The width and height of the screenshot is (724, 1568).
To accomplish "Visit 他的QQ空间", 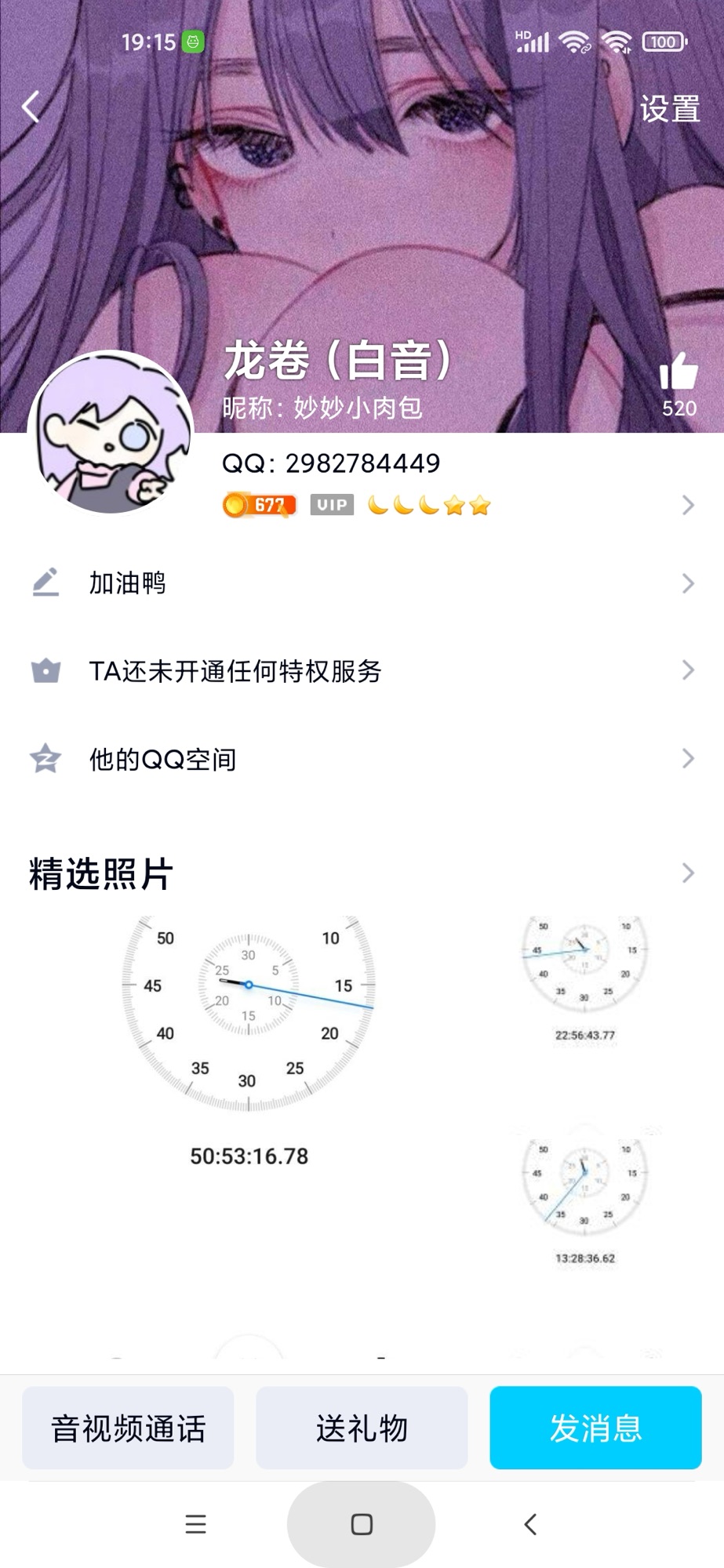I will coord(361,759).
